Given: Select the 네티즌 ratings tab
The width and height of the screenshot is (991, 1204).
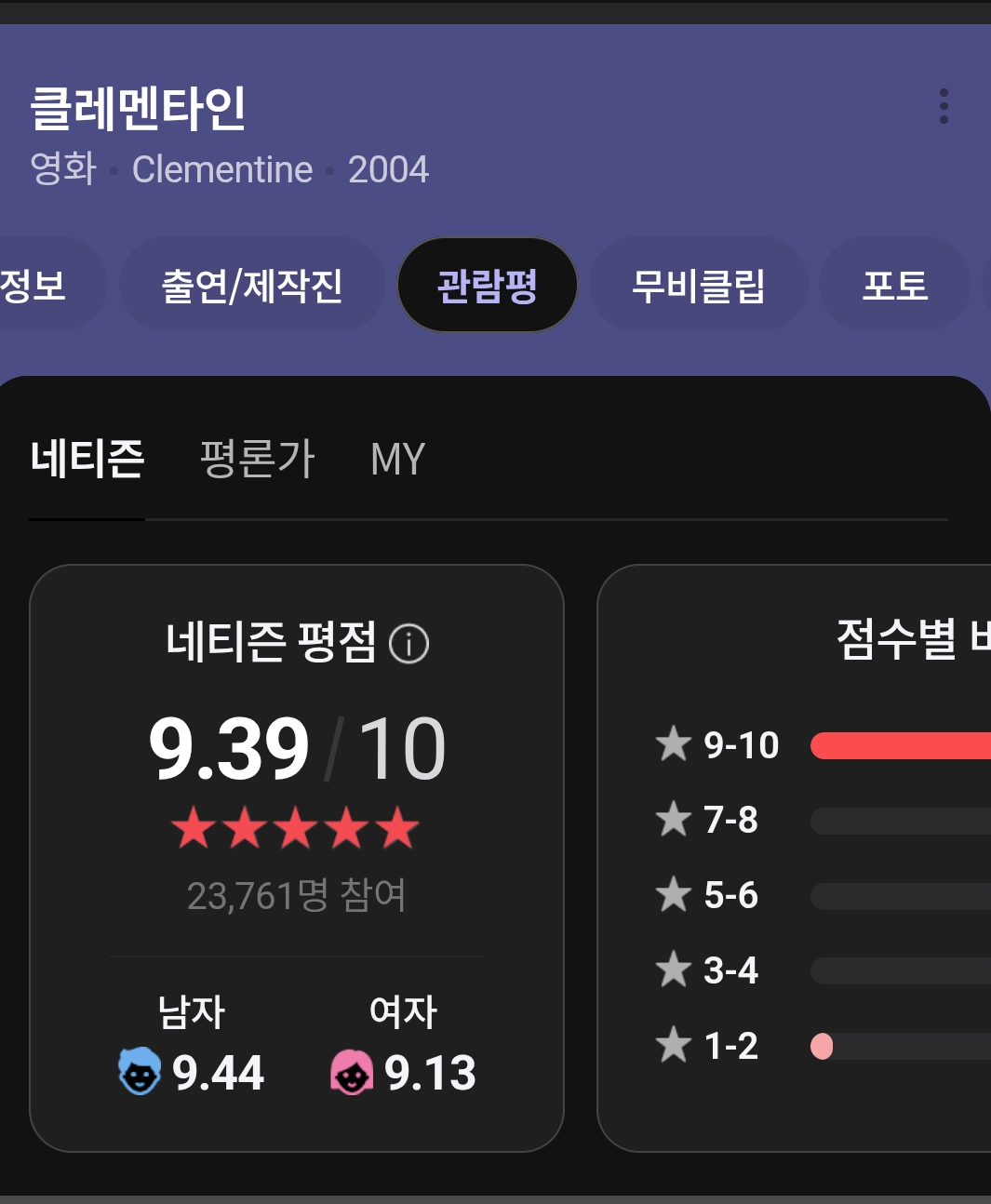Looking at the screenshot, I should click(87, 460).
